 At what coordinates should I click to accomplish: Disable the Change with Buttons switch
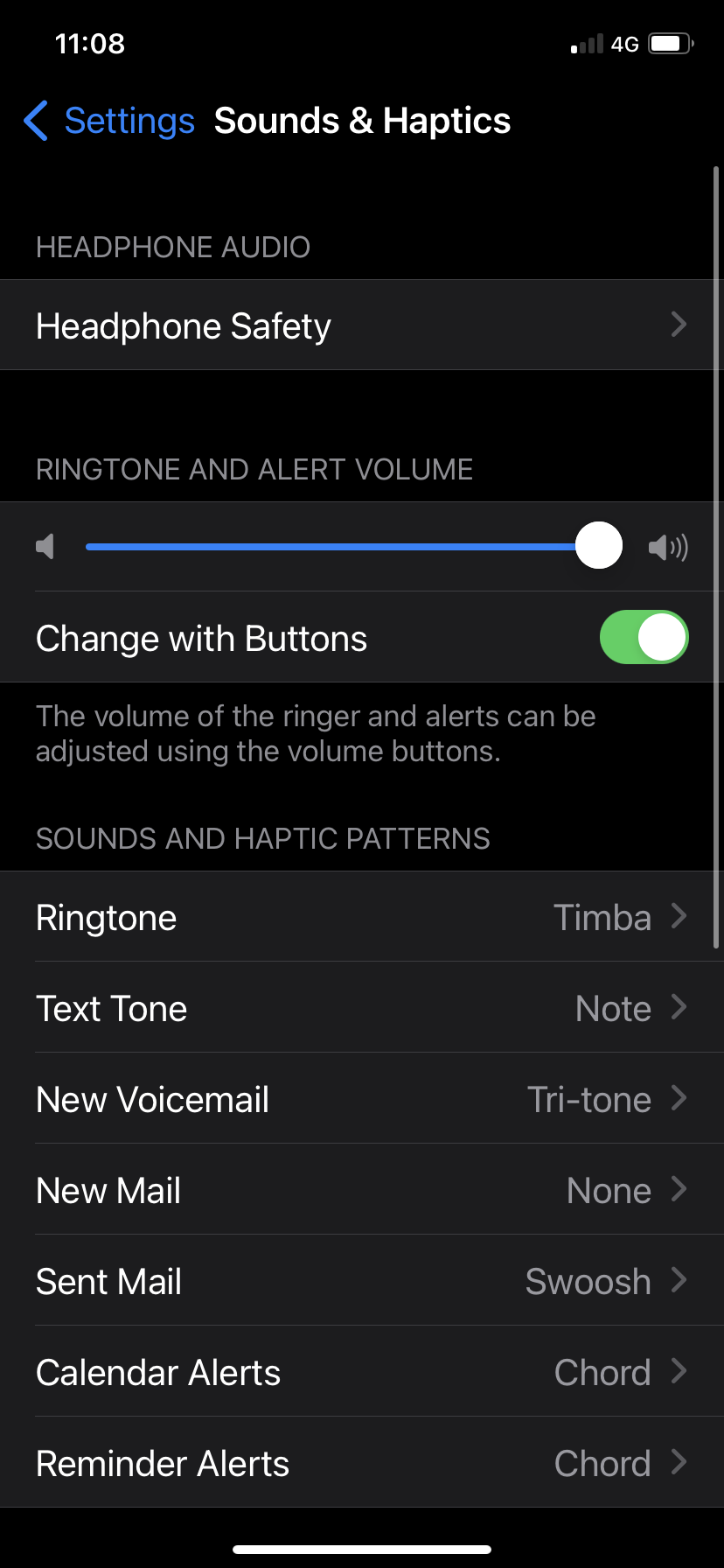[x=644, y=637]
